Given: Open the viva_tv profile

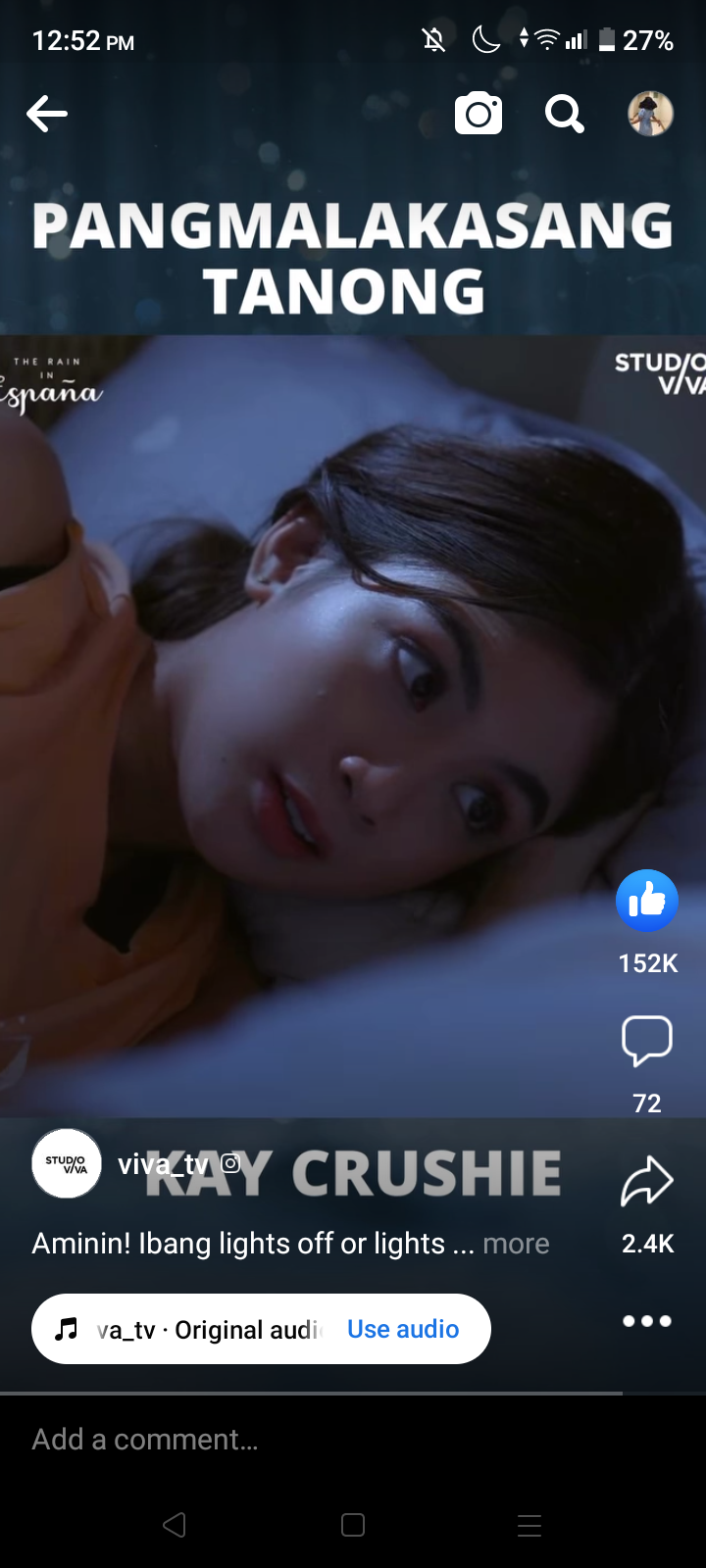Looking at the screenshot, I should click(163, 1164).
